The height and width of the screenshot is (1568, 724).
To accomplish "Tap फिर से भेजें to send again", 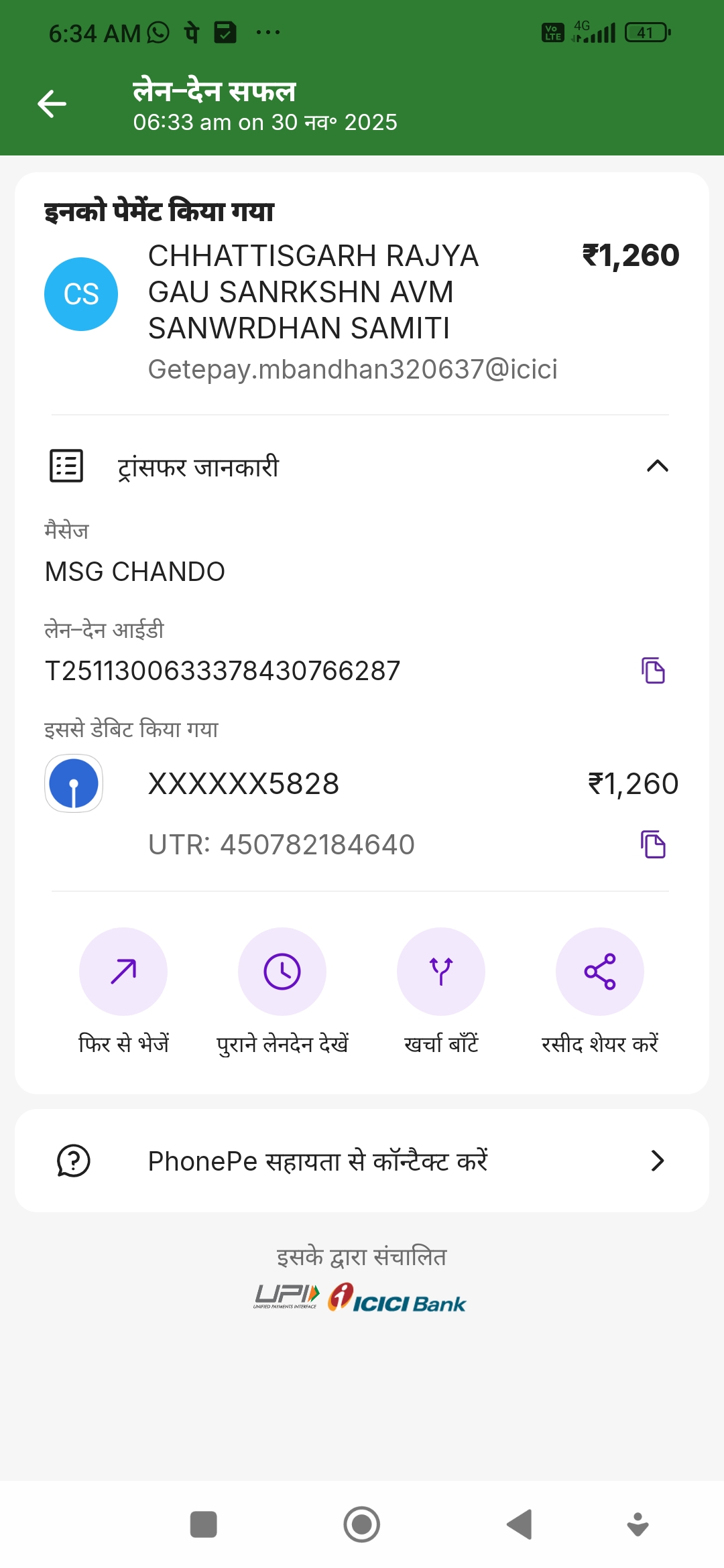I will 123,972.
